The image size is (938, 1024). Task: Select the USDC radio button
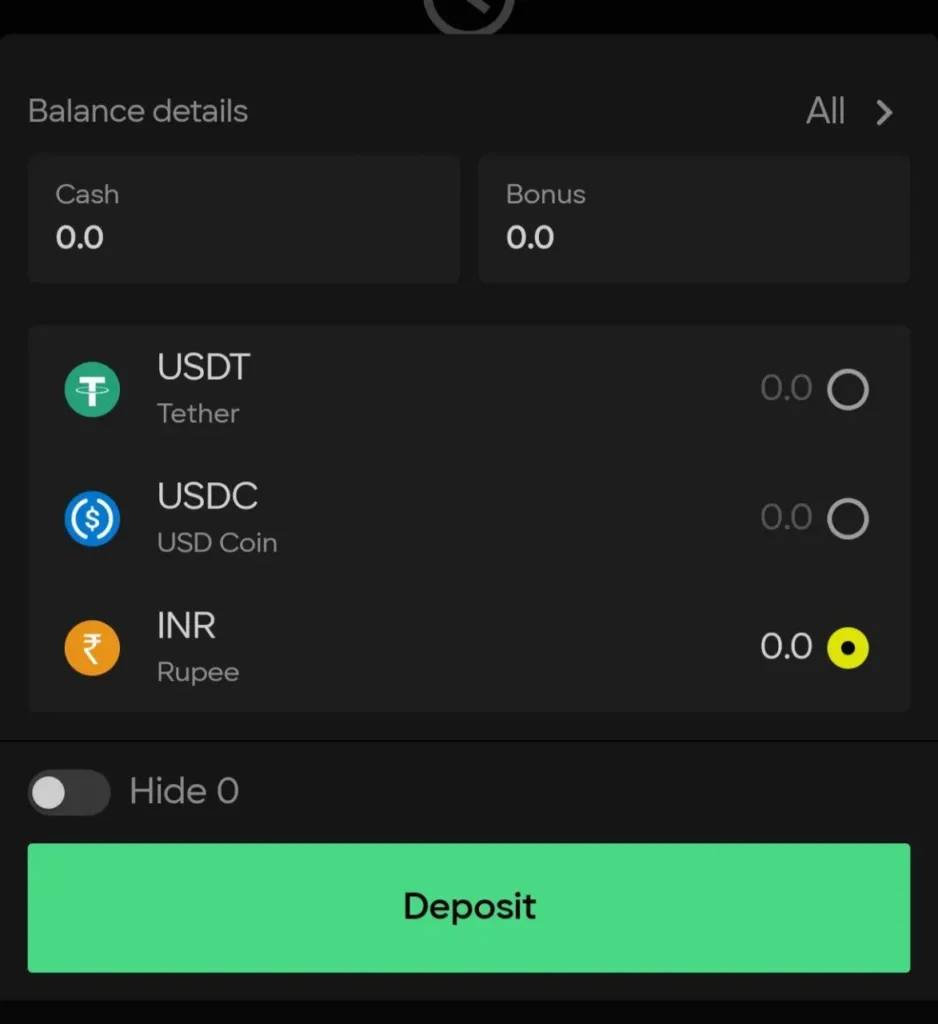coord(848,518)
